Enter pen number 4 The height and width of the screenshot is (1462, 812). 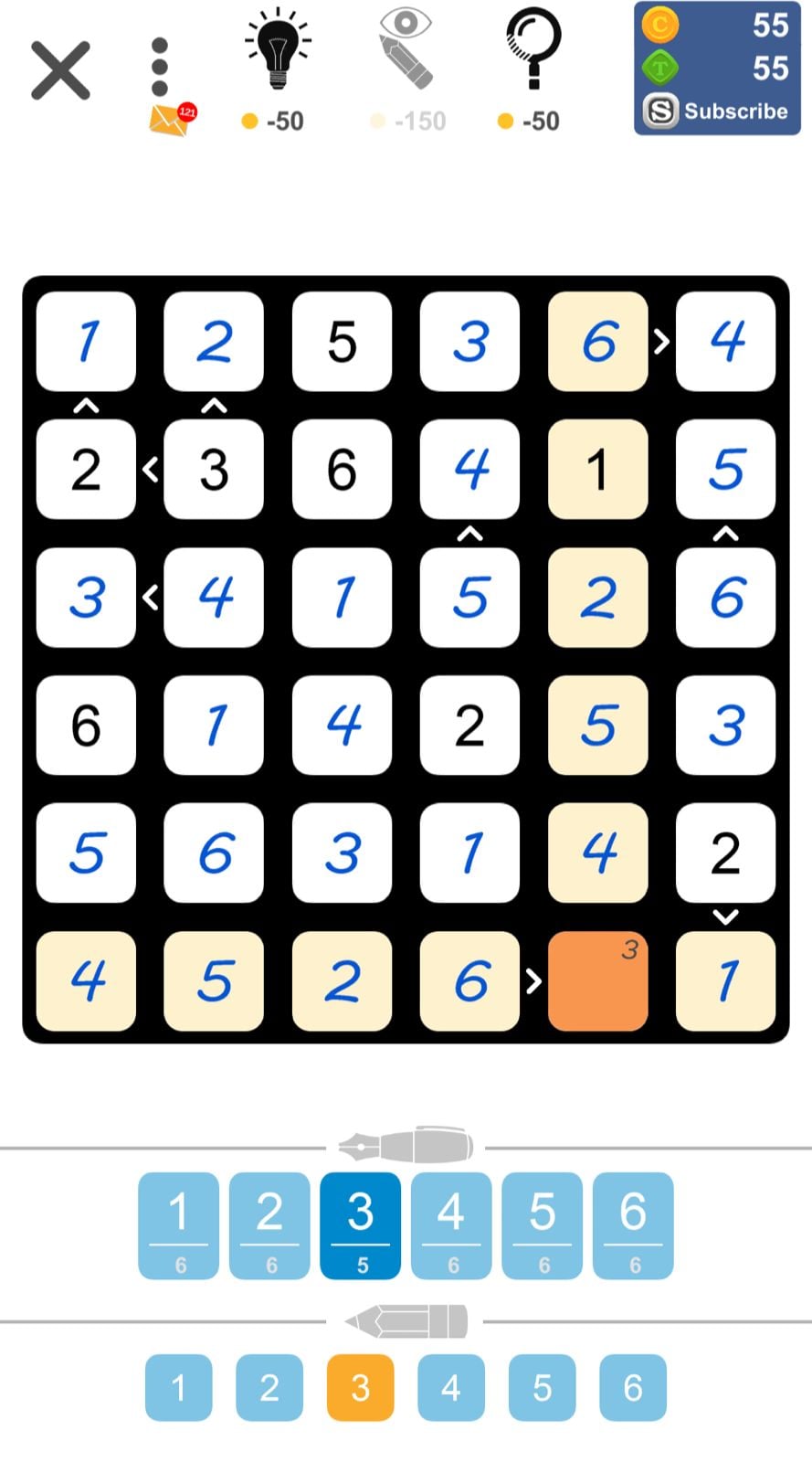(x=451, y=1225)
